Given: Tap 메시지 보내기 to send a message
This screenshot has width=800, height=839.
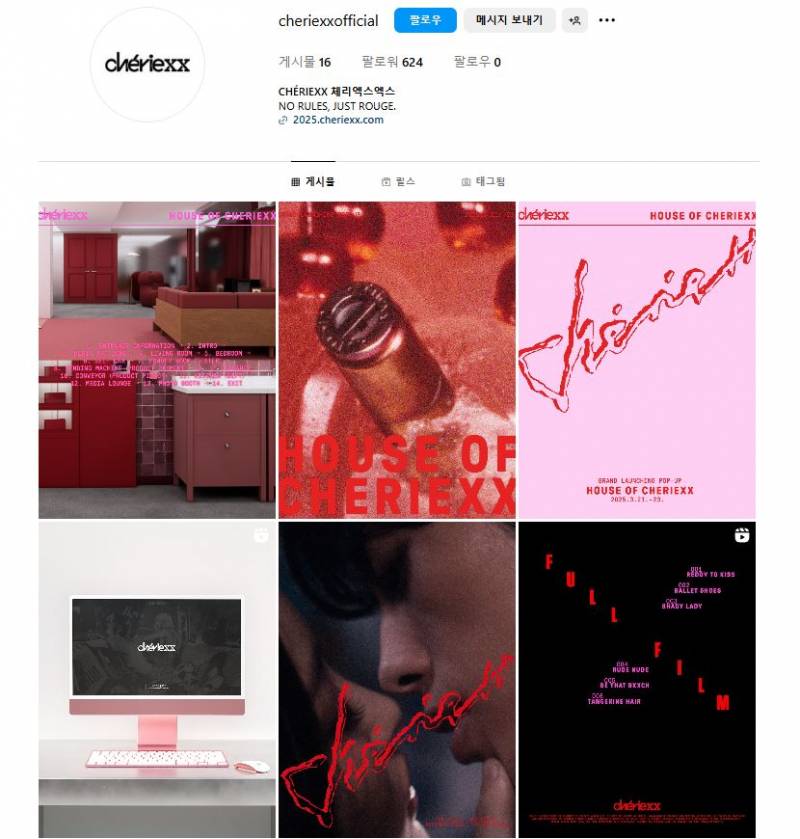Looking at the screenshot, I should (509, 20).
